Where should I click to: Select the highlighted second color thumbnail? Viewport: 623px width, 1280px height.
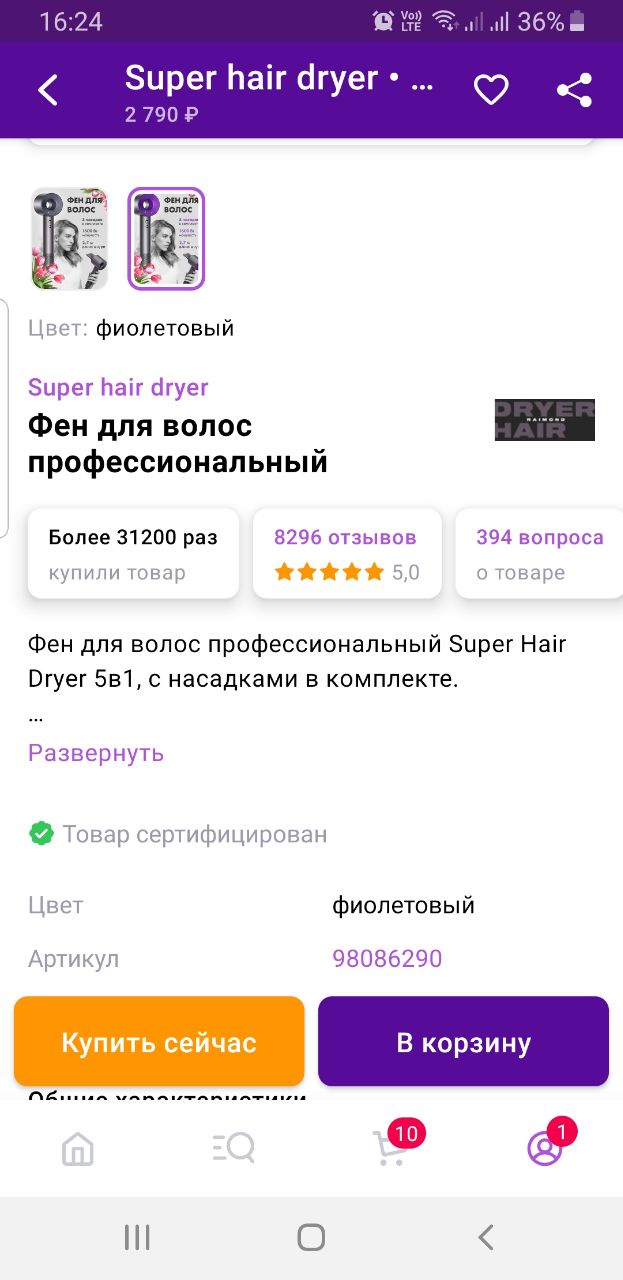[x=166, y=238]
